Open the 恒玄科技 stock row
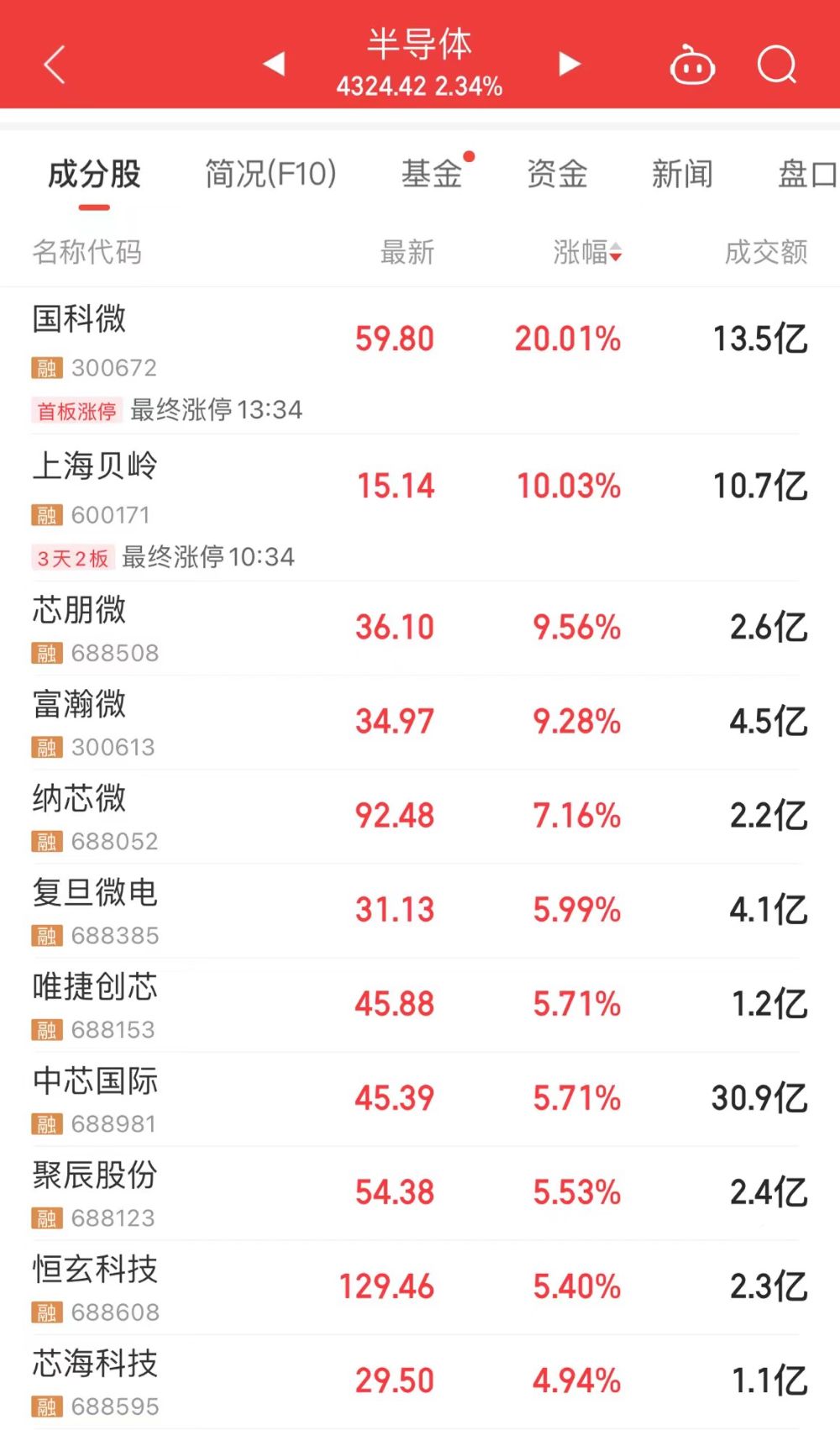The width and height of the screenshot is (840, 1430). (420, 1287)
